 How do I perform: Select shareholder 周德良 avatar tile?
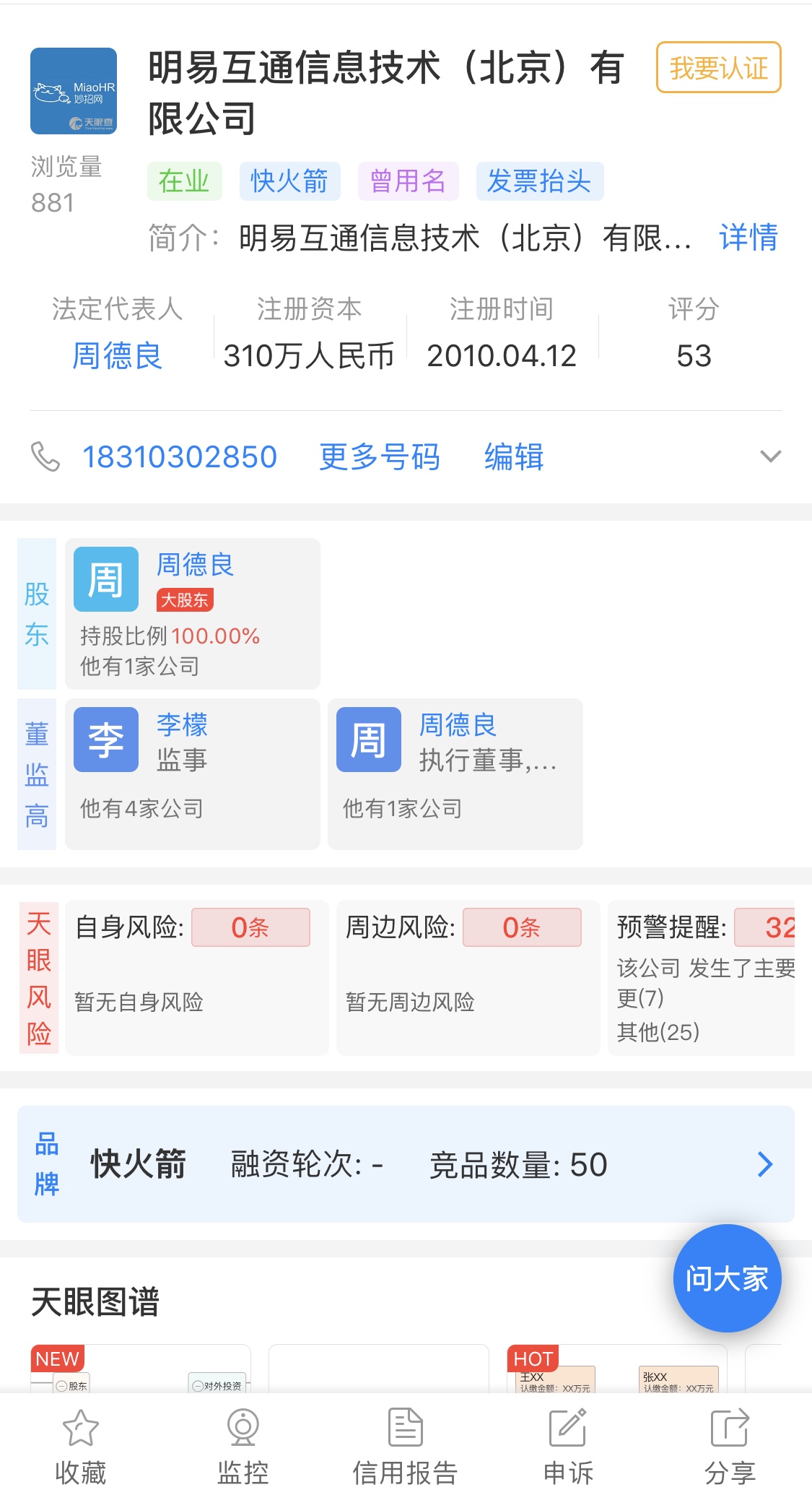pos(105,578)
